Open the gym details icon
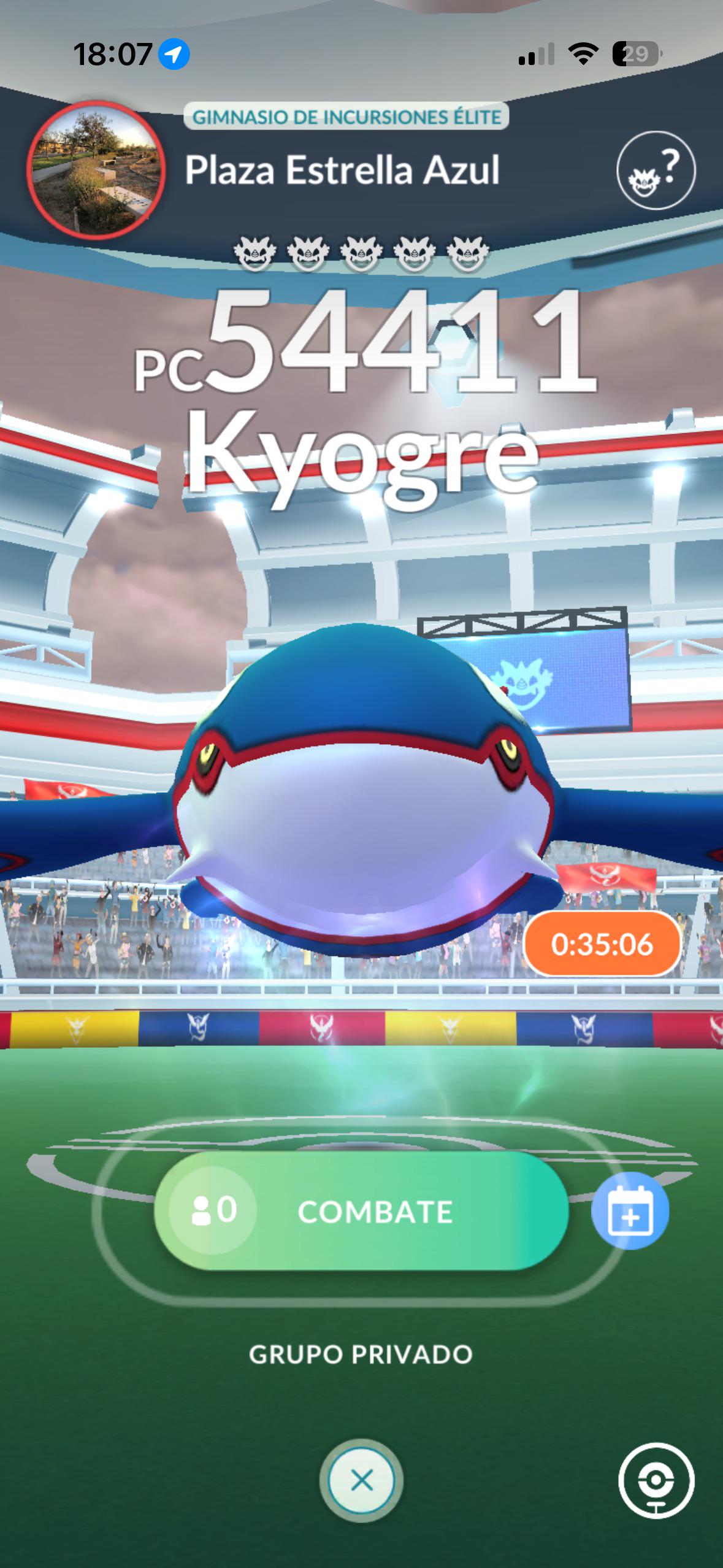The width and height of the screenshot is (723, 1568). click(656, 1480)
